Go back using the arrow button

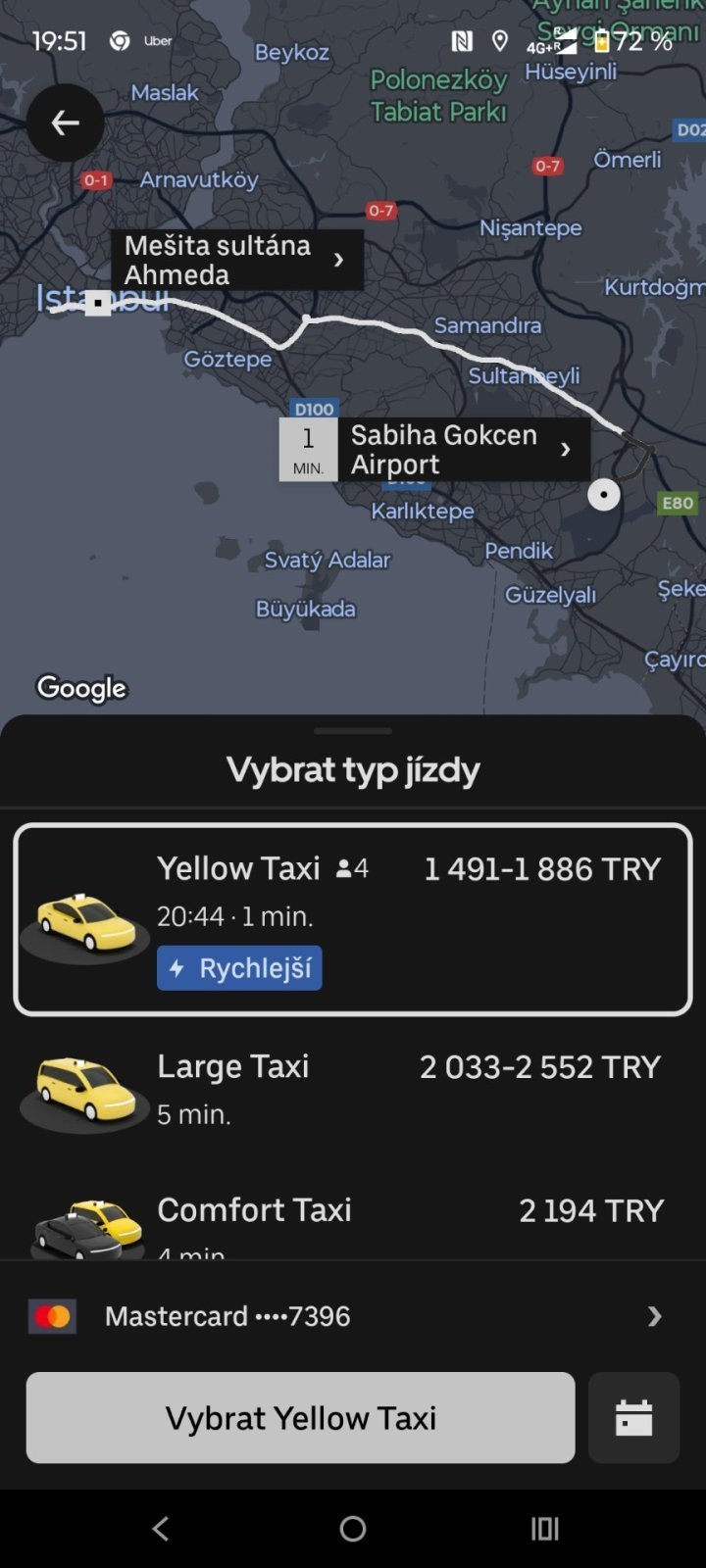point(65,122)
